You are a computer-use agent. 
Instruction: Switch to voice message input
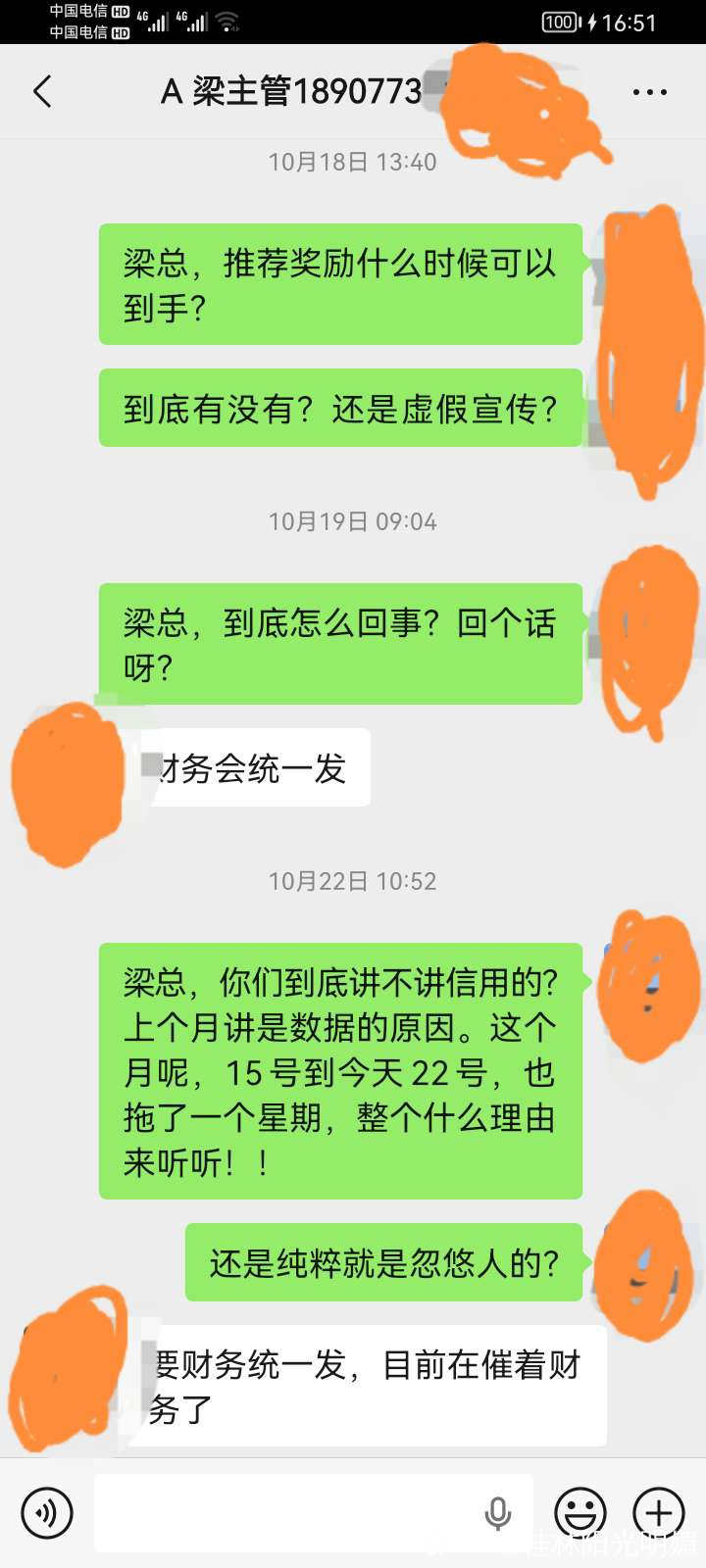46,1512
